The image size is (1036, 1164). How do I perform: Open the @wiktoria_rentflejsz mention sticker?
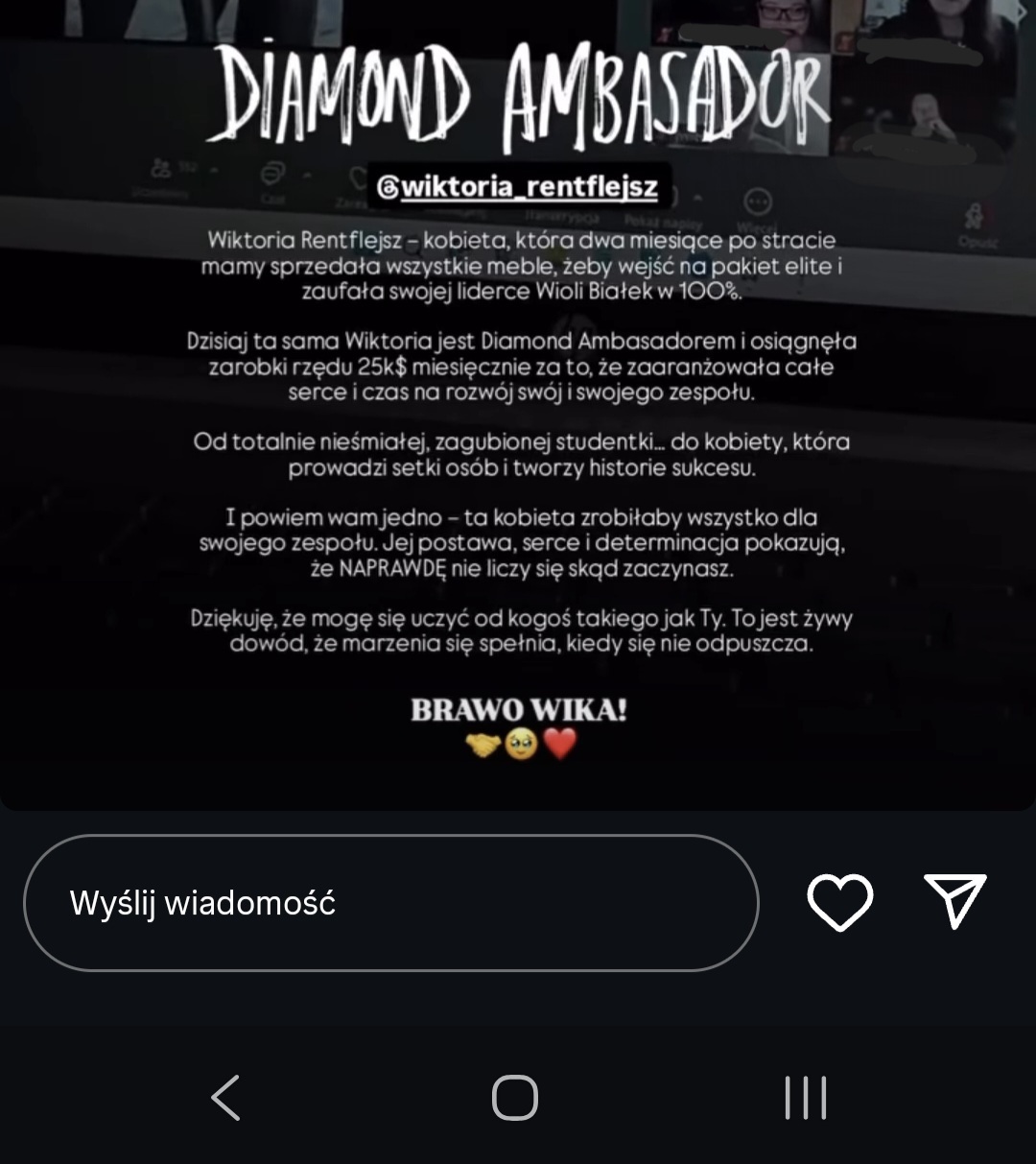coord(519,186)
